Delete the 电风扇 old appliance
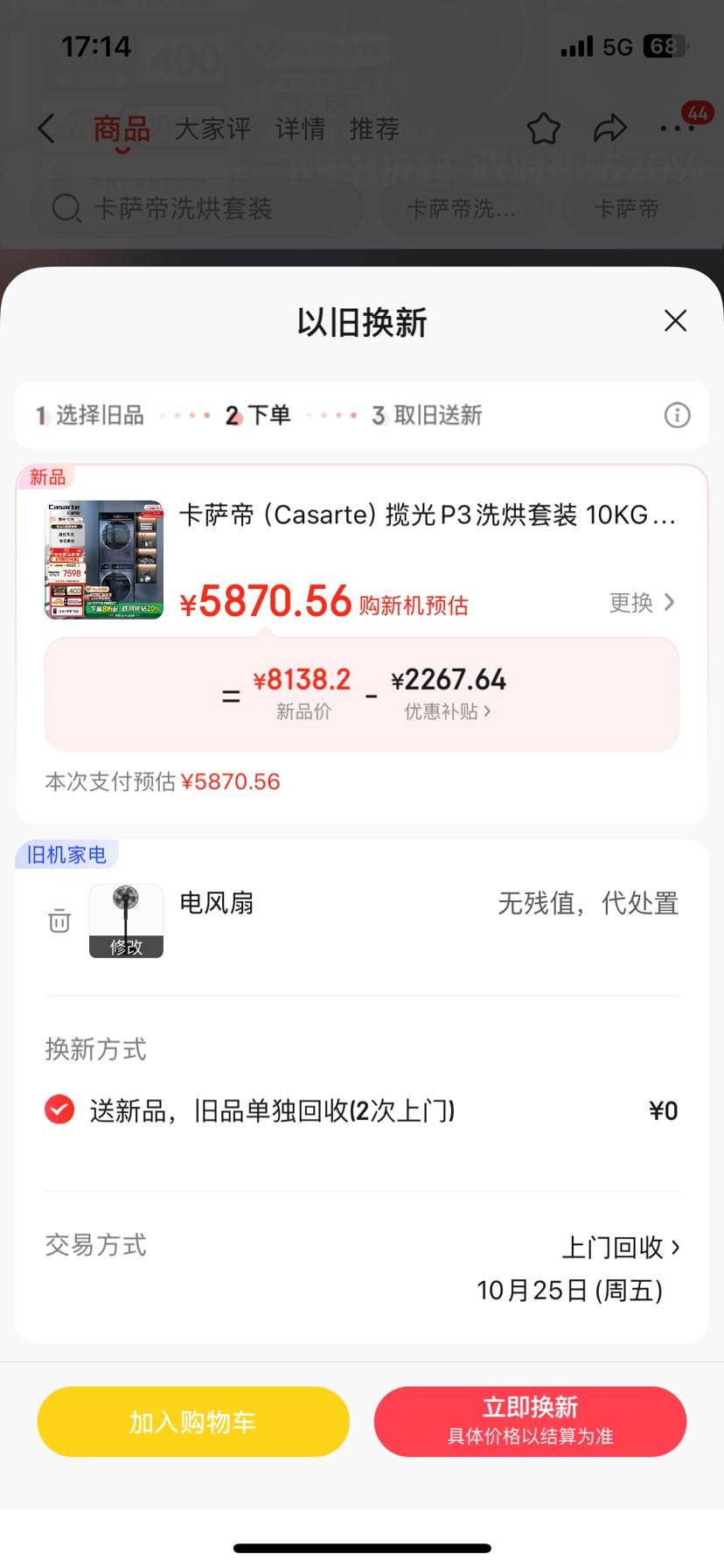Screen dimensions: 724x1568 coord(59,920)
